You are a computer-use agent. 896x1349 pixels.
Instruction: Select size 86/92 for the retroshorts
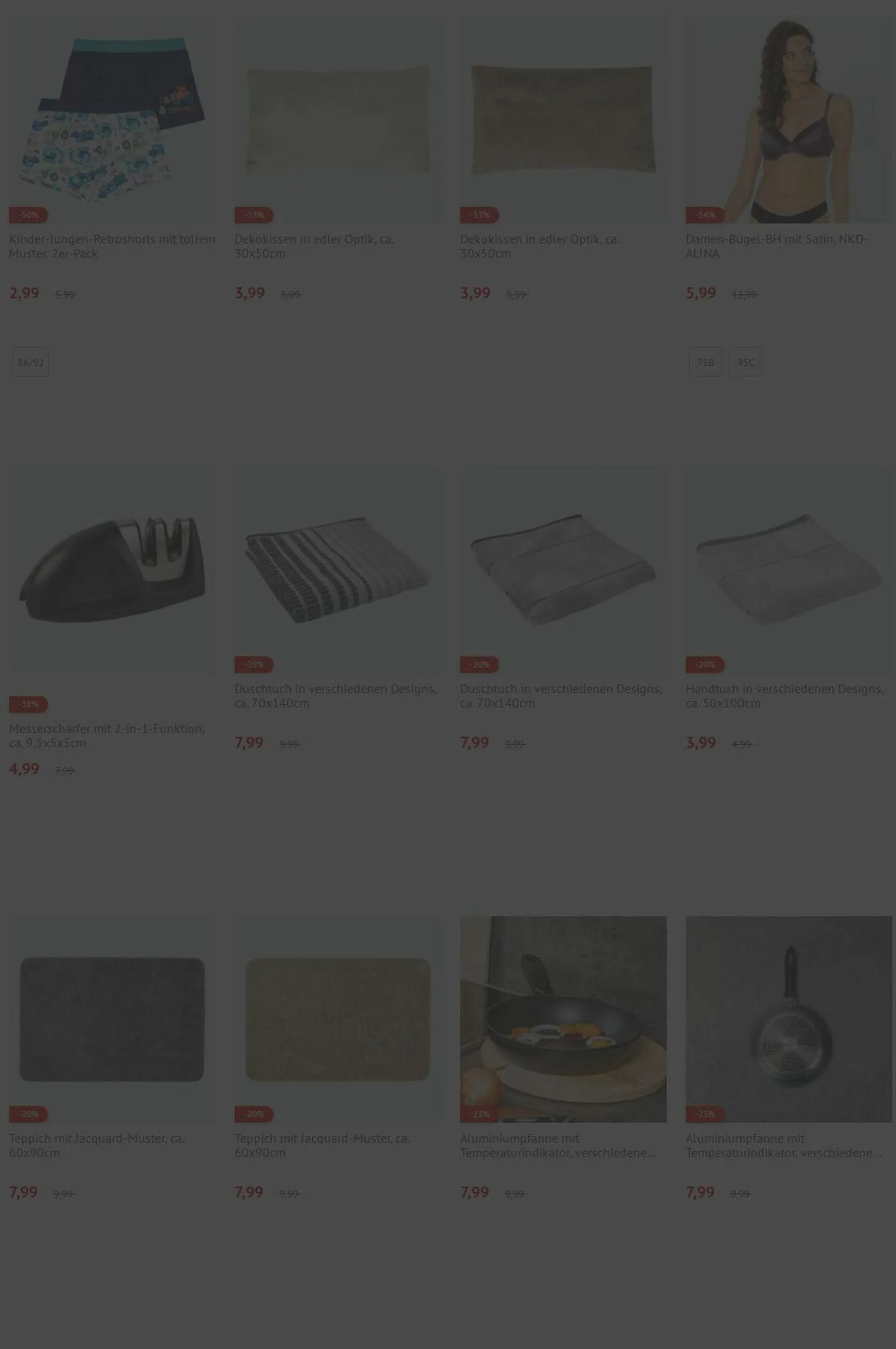click(x=30, y=362)
